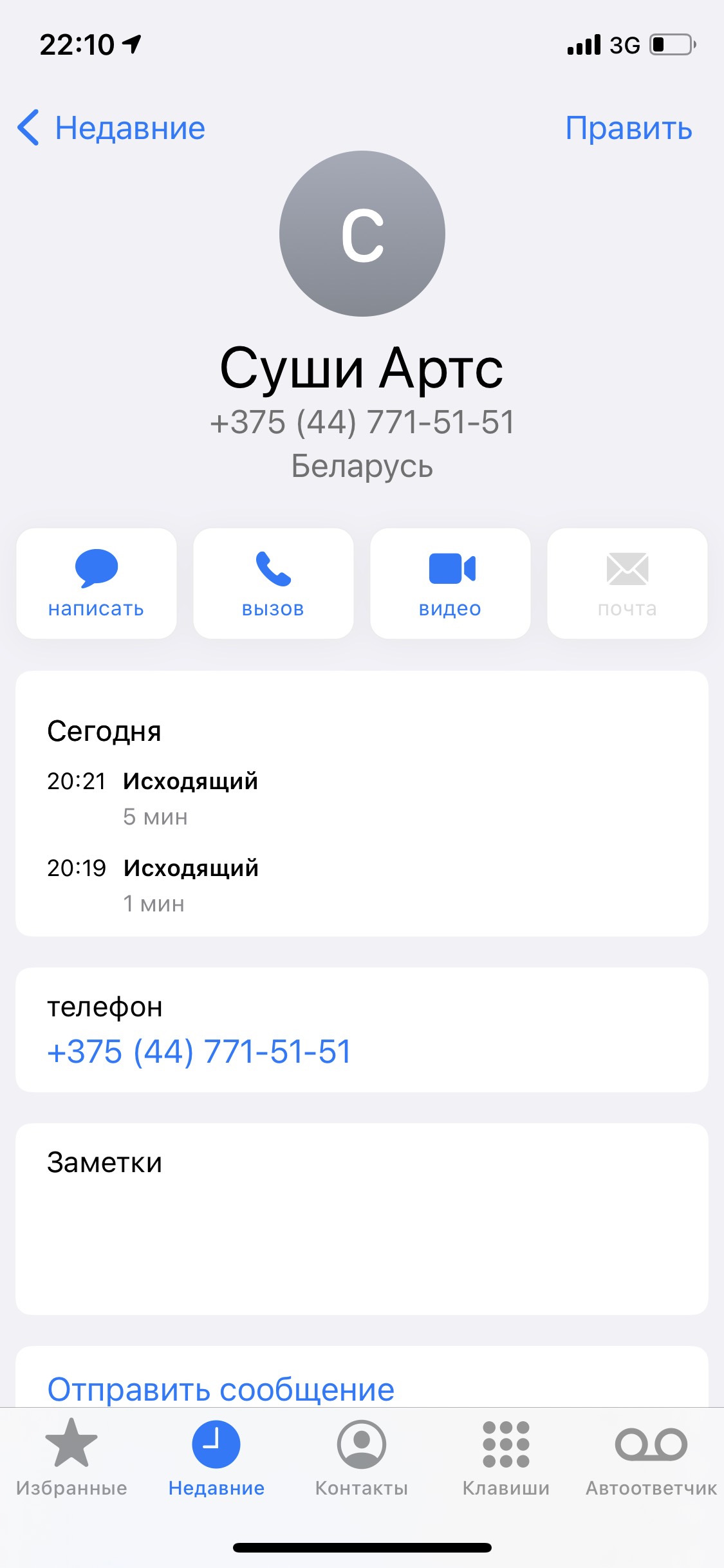Tap Править to edit contact
Image resolution: width=724 pixels, height=1568 pixels.
pos(628,128)
